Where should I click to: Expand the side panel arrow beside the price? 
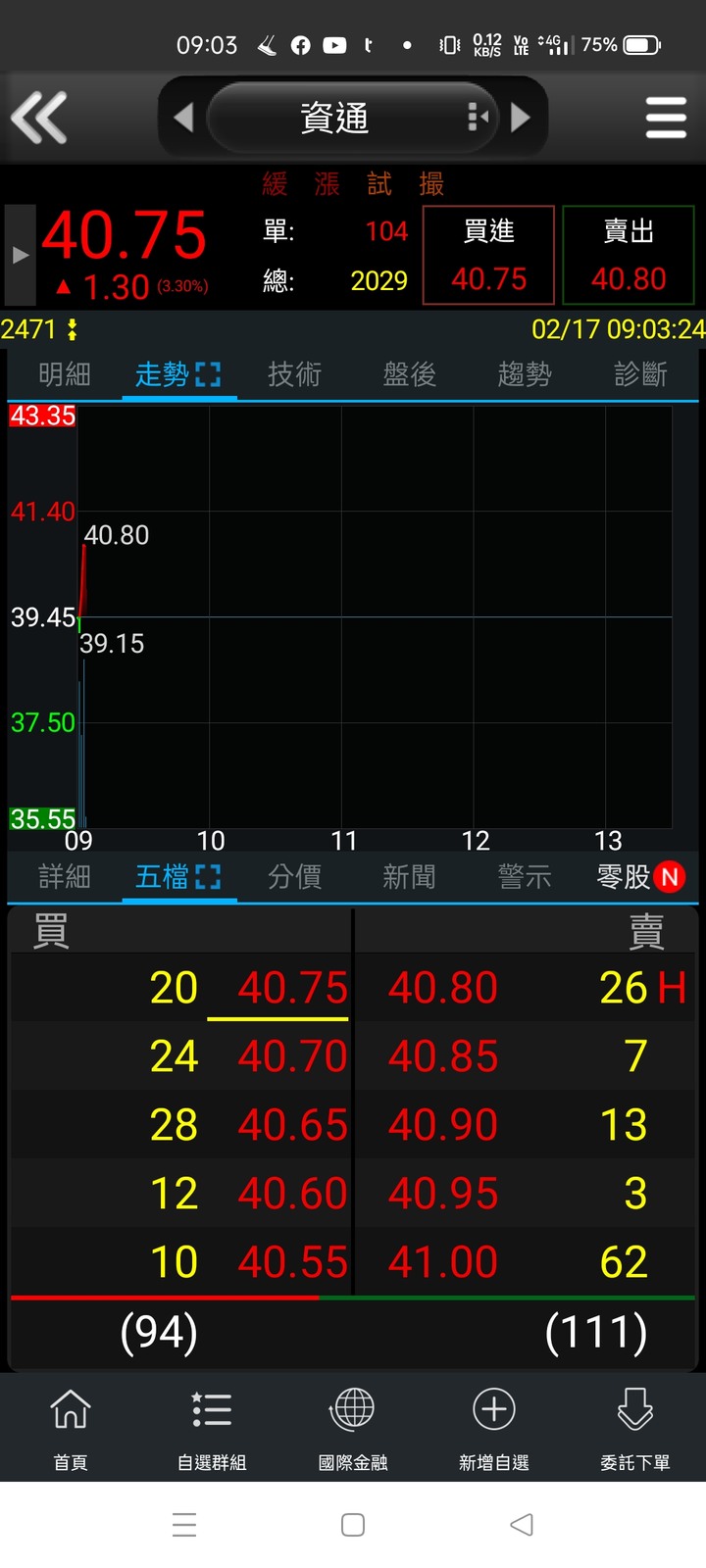(x=20, y=256)
